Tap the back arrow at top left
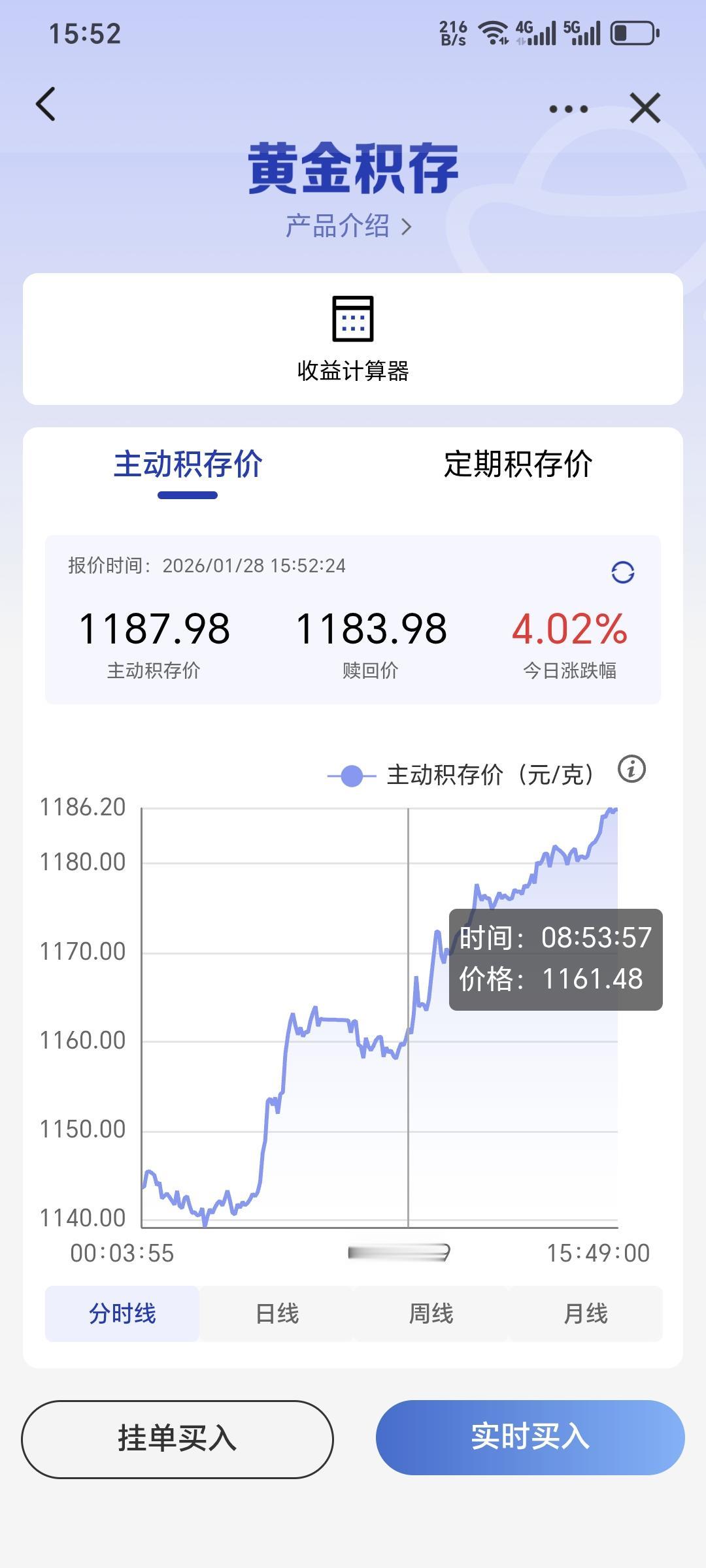 [44, 105]
